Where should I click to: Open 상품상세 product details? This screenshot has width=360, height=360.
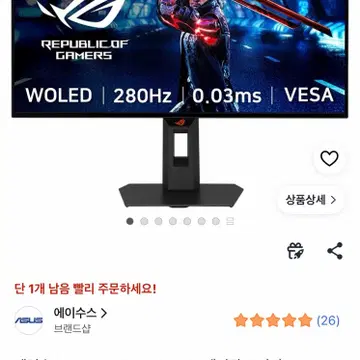(310, 200)
